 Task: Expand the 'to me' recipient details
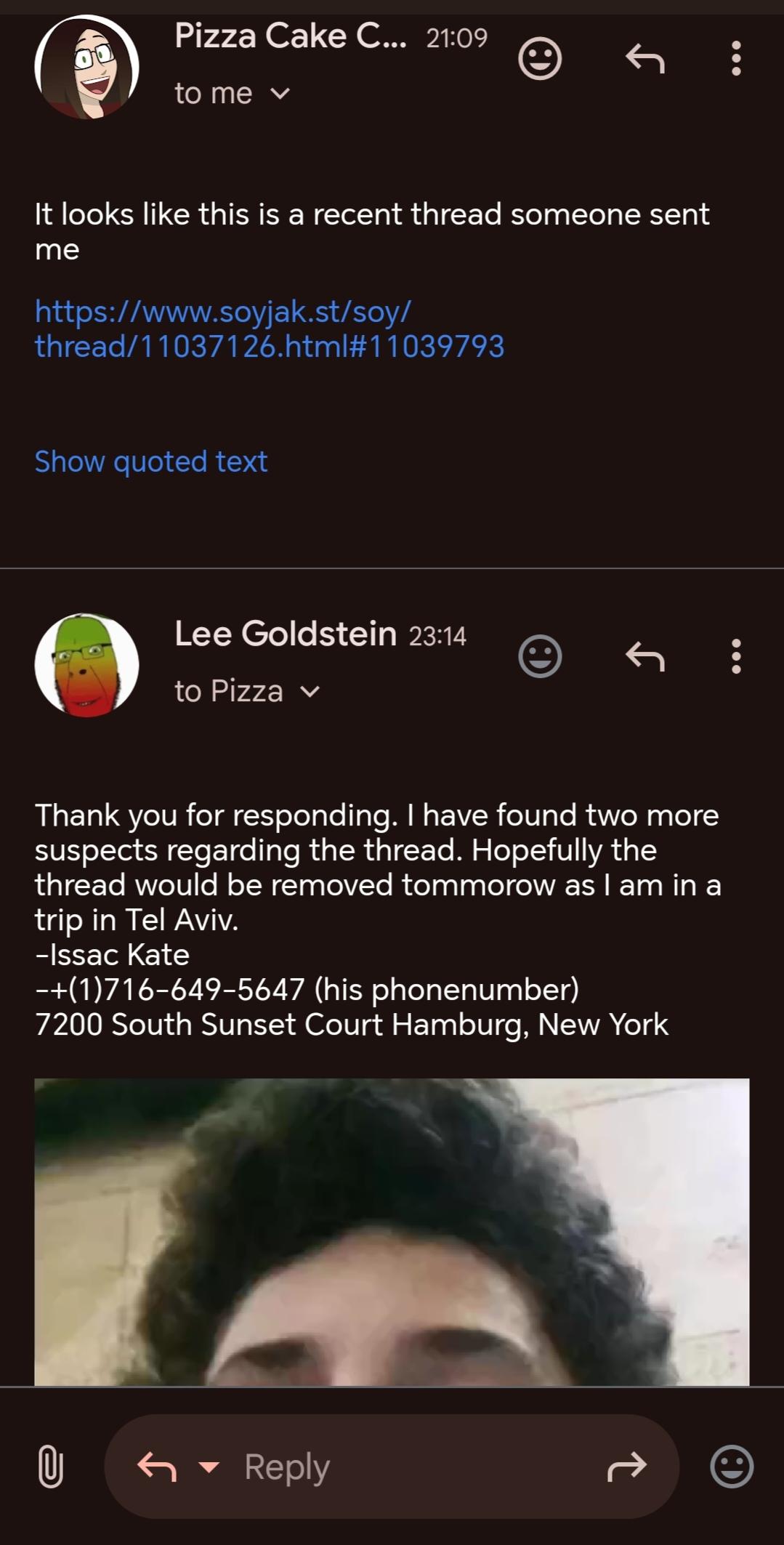point(232,94)
